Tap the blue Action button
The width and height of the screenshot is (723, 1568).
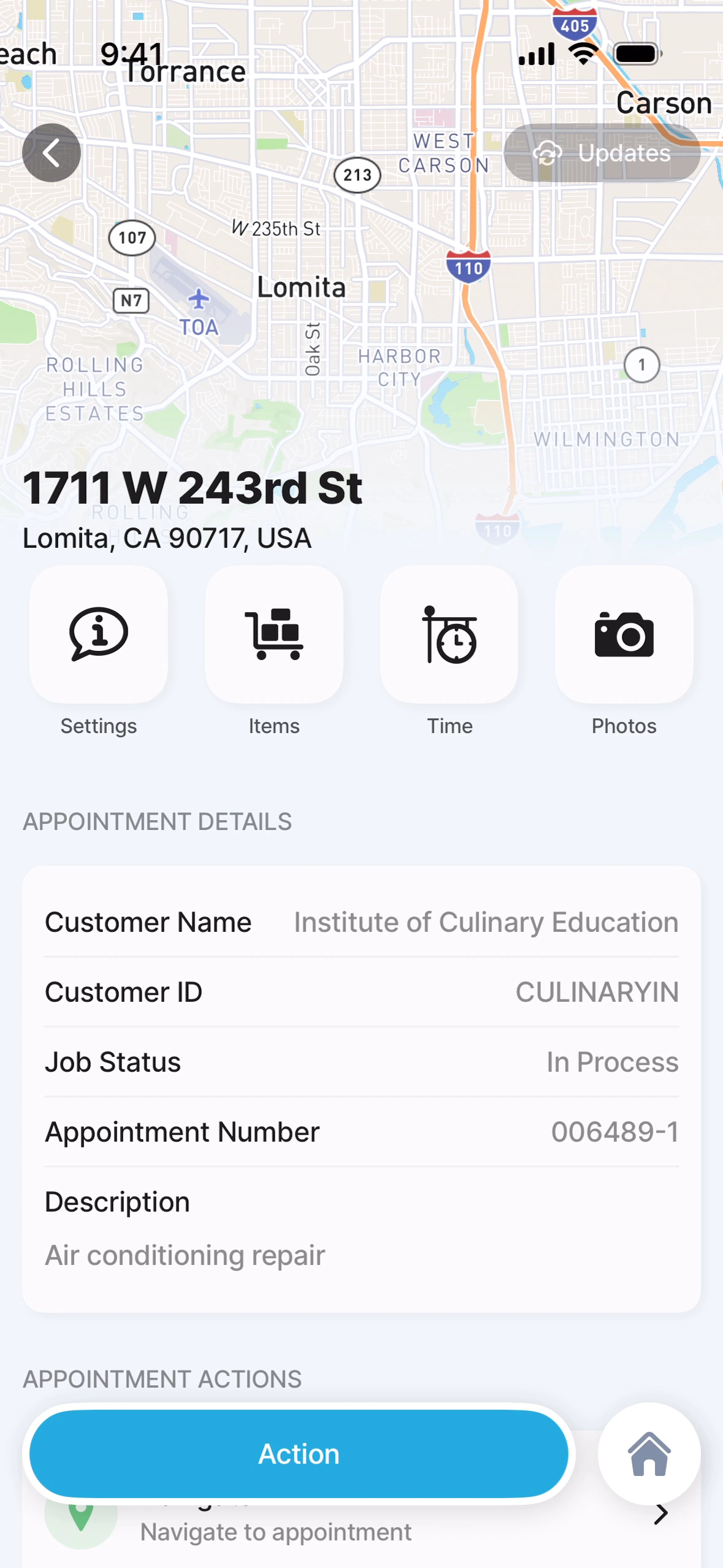click(299, 1453)
